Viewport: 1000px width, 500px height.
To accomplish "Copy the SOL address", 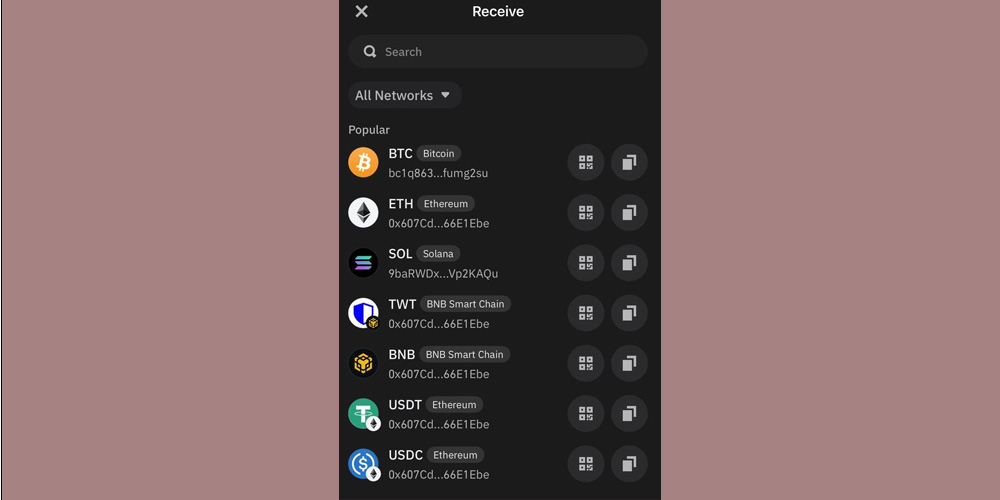I will pyautogui.click(x=629, y=263).
